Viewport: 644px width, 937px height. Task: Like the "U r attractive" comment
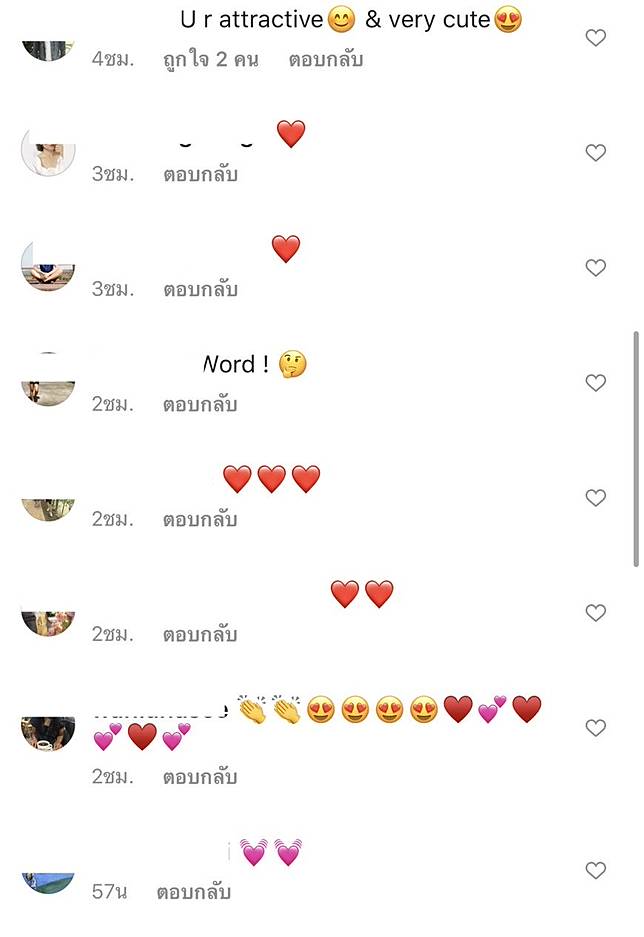pyautogui.click(x=595, y=38)
